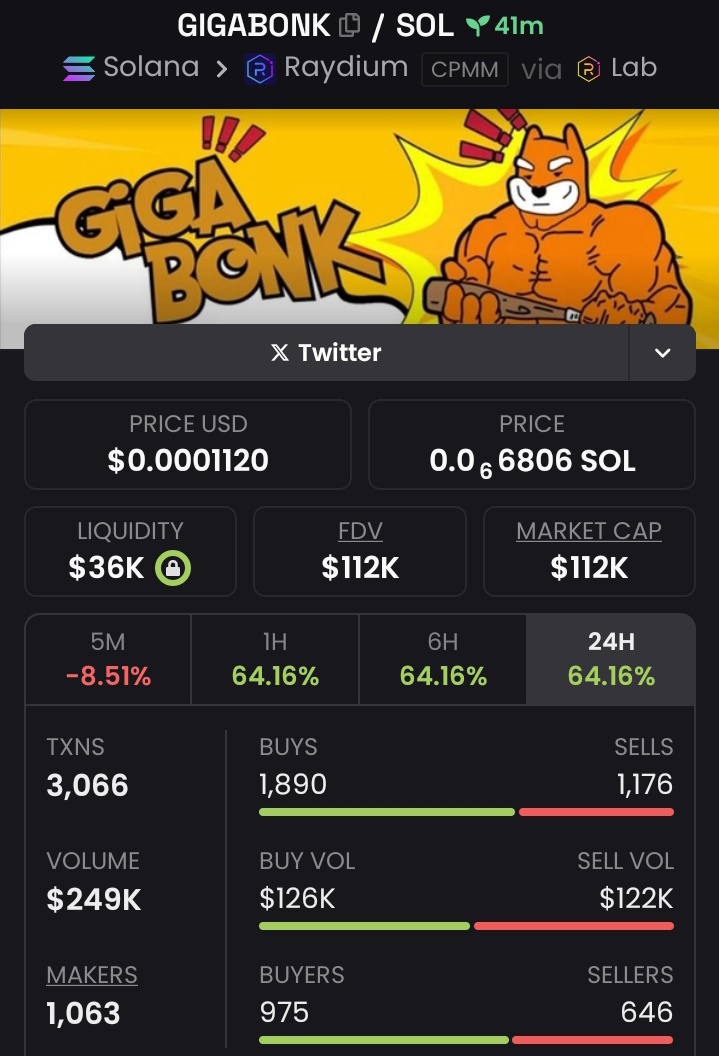
Task: Open the Makers underlined link
Action: (92, 975)
